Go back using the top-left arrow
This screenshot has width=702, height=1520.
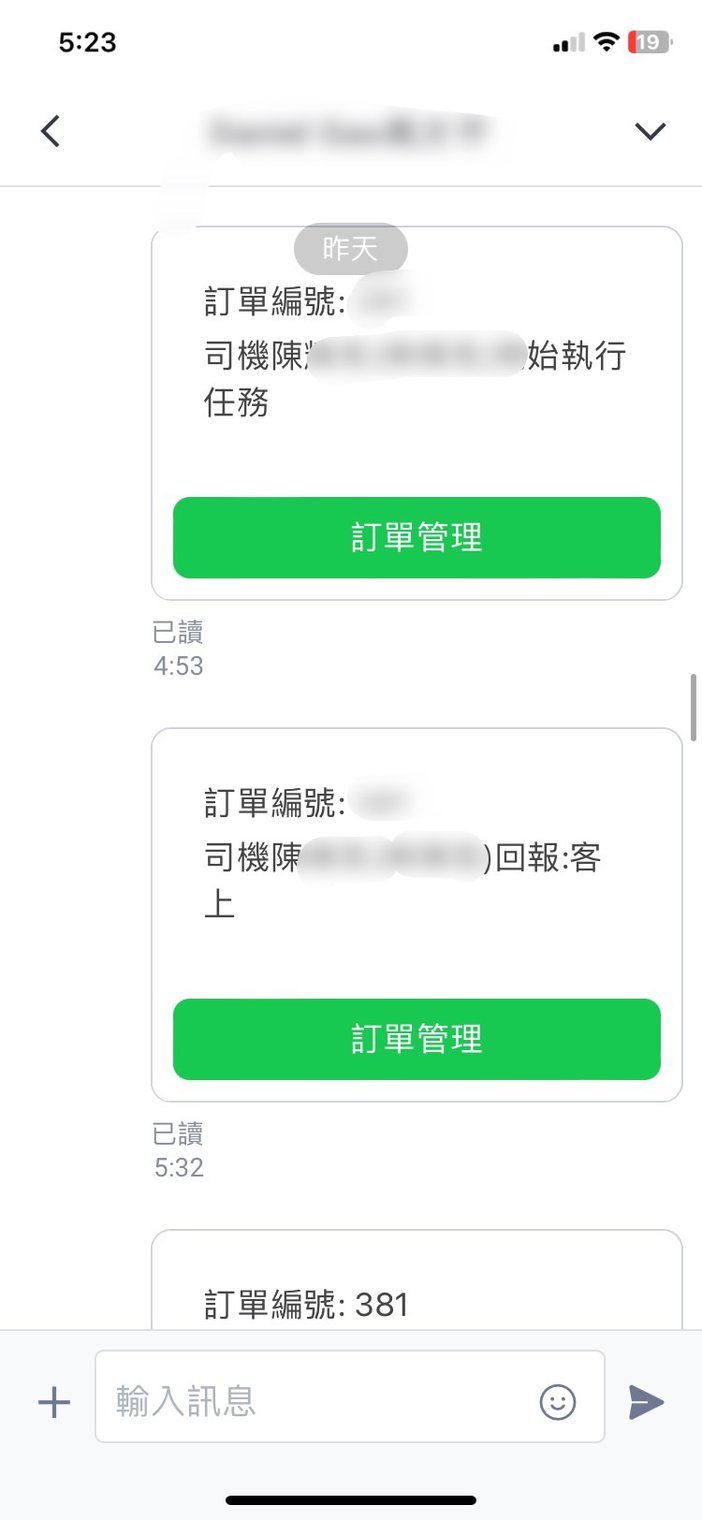50,131
